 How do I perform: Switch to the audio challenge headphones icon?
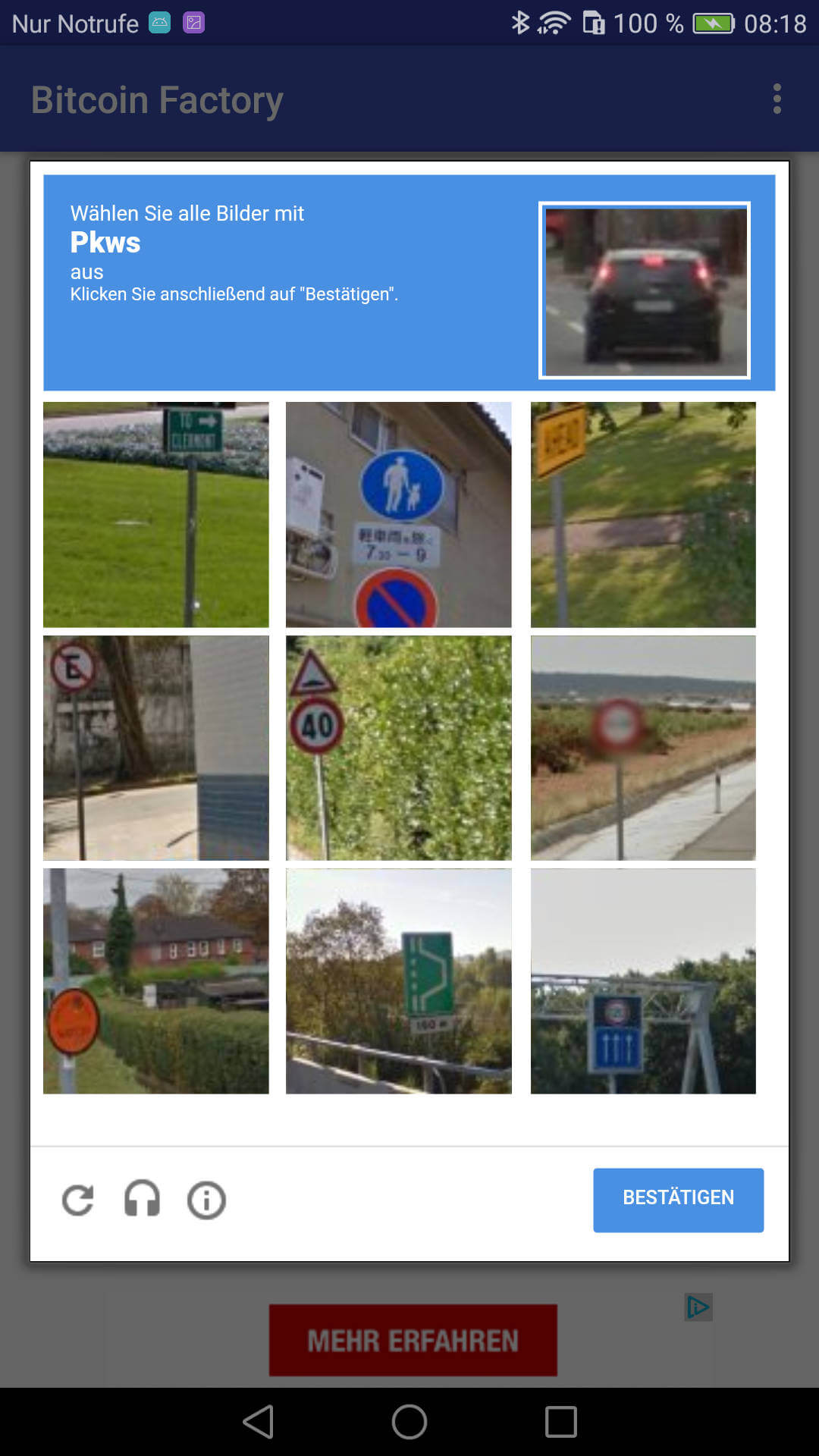(142, 1200)
